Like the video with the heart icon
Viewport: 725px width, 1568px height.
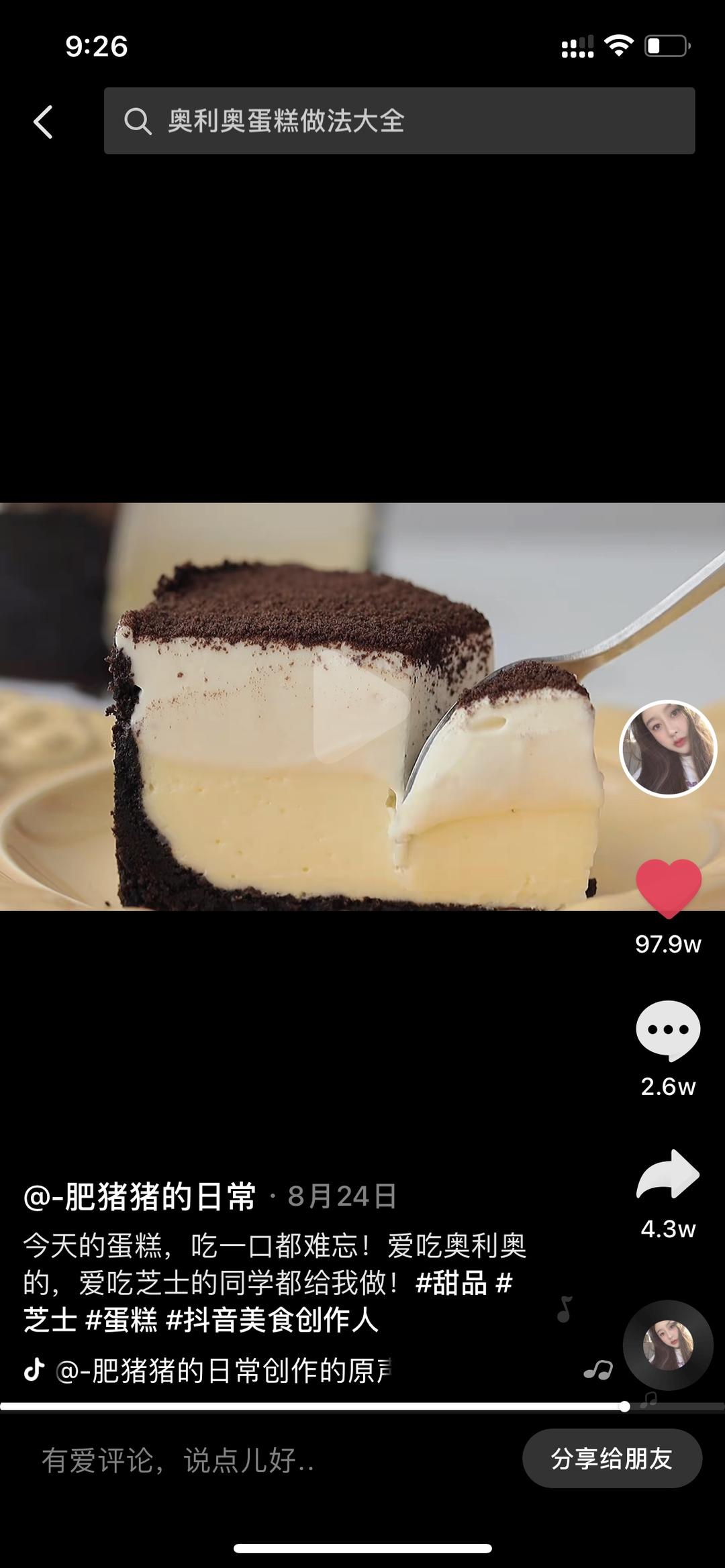click(x=668, y=888)
